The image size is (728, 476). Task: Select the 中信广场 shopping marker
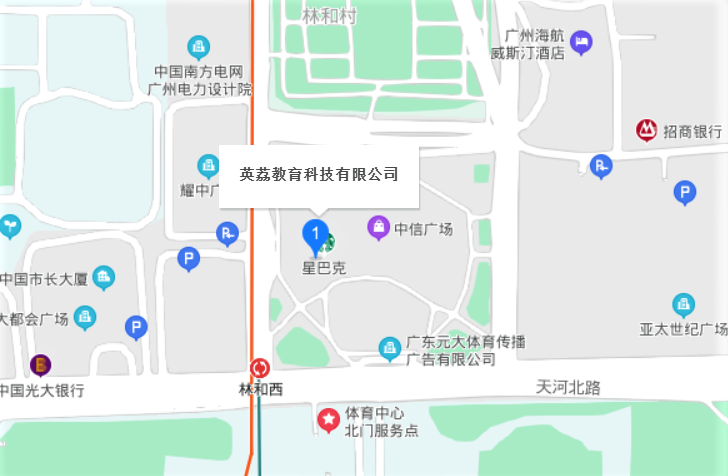coord(379,228)
